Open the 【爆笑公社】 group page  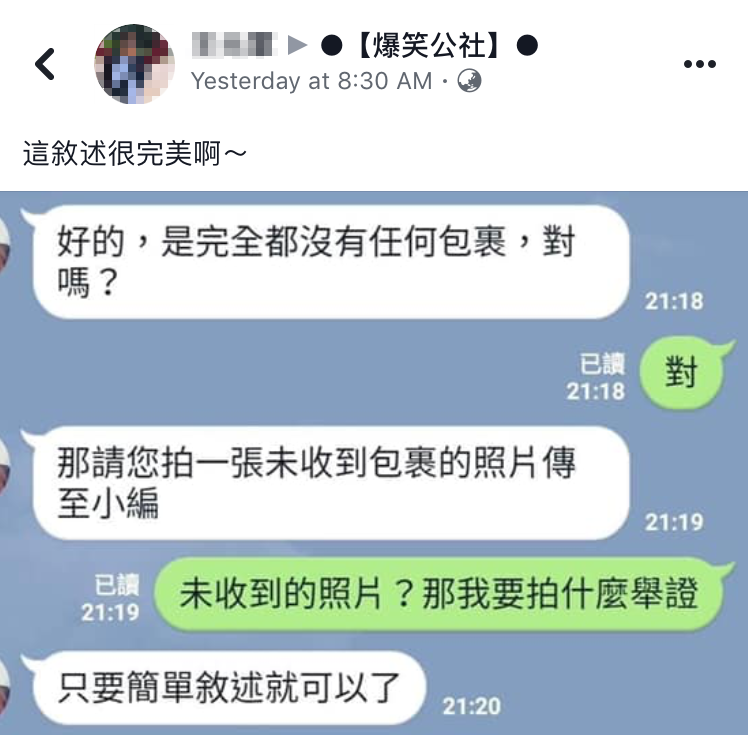(x=430, y=46)
